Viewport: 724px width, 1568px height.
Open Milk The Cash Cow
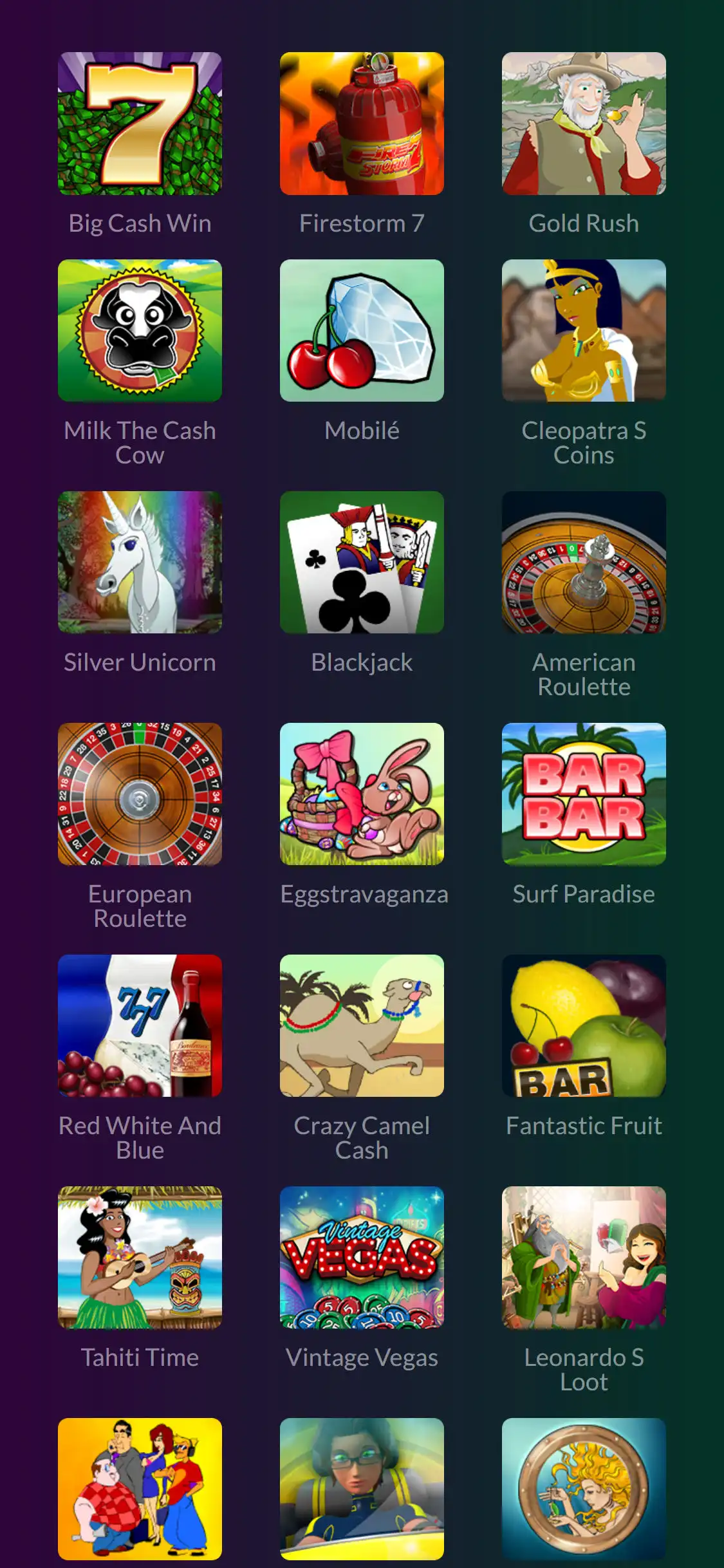pos(140,330)
